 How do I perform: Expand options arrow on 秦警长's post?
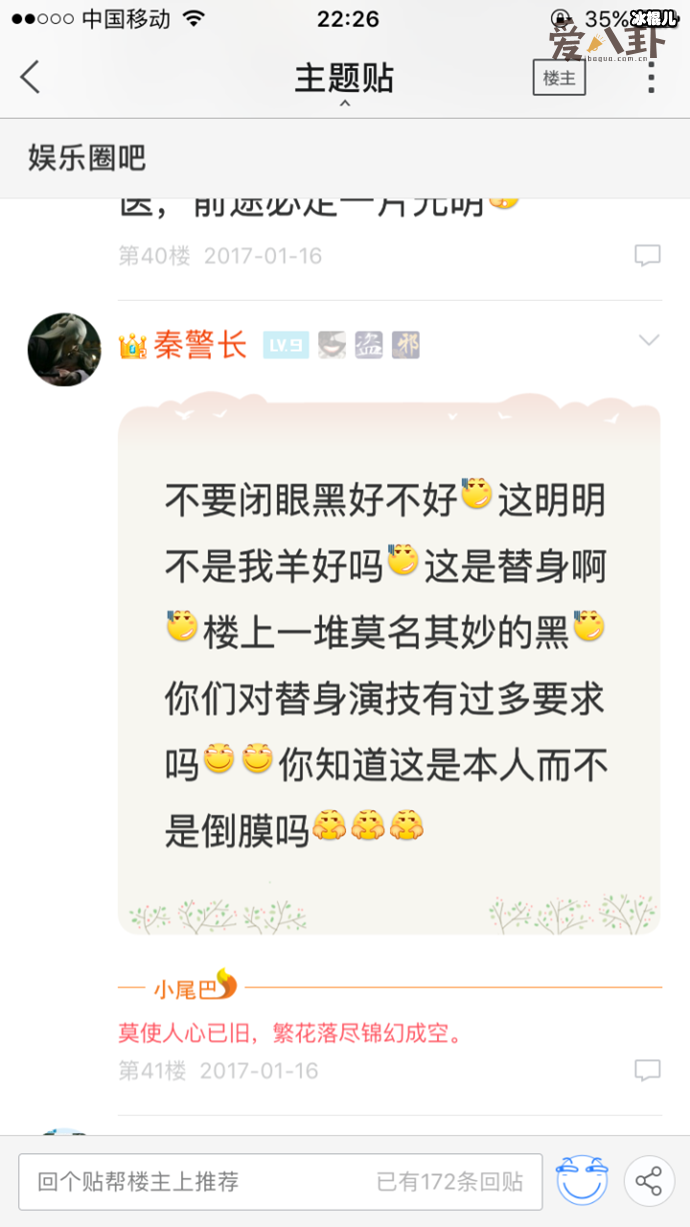pos(649,341)
